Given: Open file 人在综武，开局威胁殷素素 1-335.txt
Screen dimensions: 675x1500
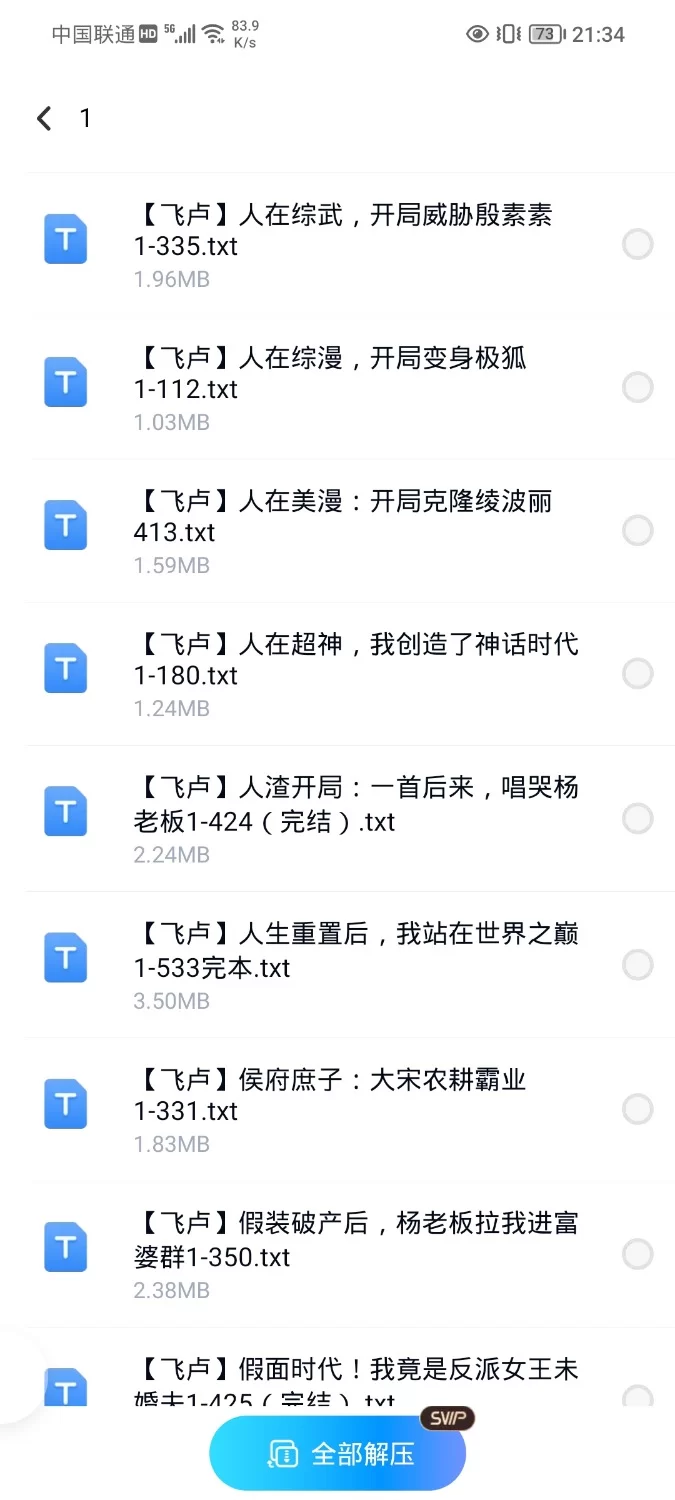Looking at the screenshot, I should [x=342, y=230].
